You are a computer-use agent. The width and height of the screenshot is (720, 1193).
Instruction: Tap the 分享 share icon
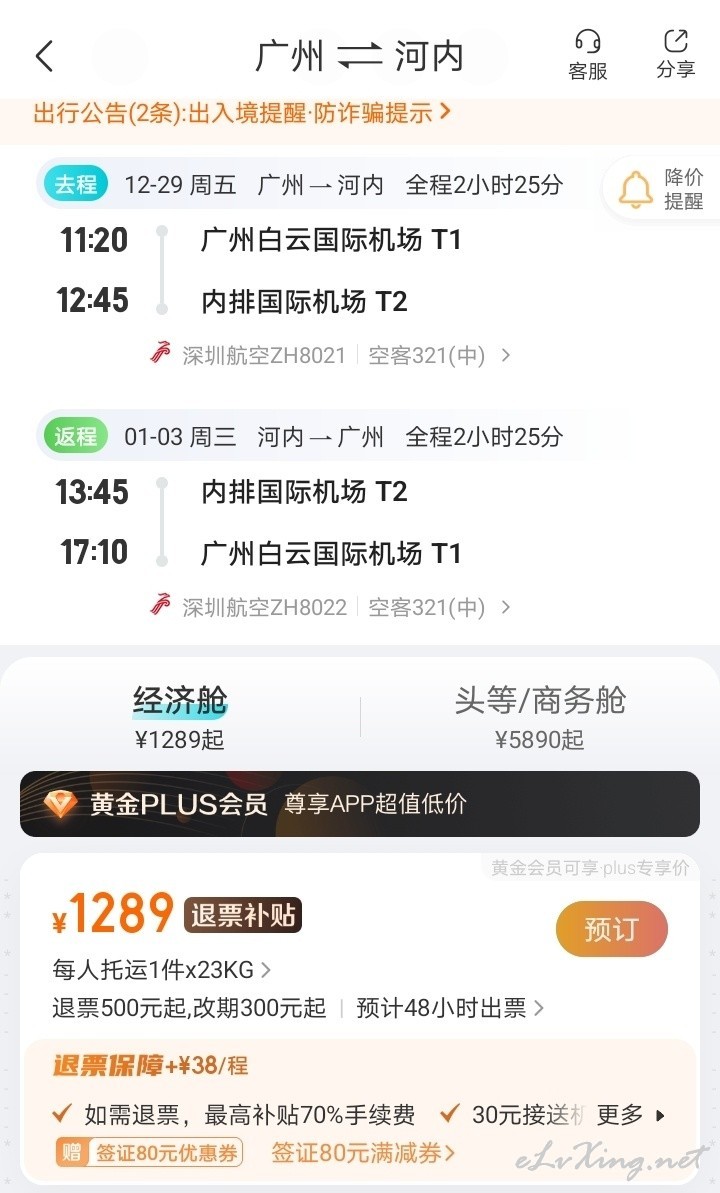point(676,55)
